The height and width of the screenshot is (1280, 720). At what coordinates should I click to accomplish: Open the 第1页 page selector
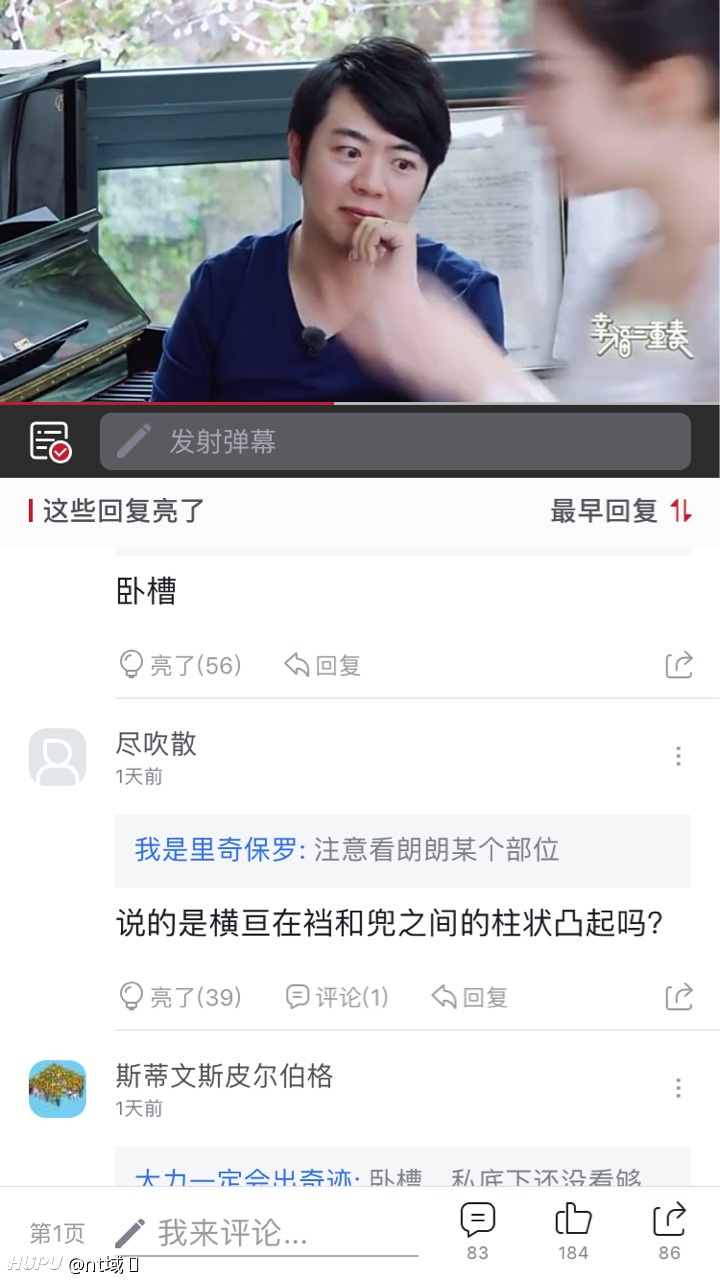click(x=57, y=1233)
